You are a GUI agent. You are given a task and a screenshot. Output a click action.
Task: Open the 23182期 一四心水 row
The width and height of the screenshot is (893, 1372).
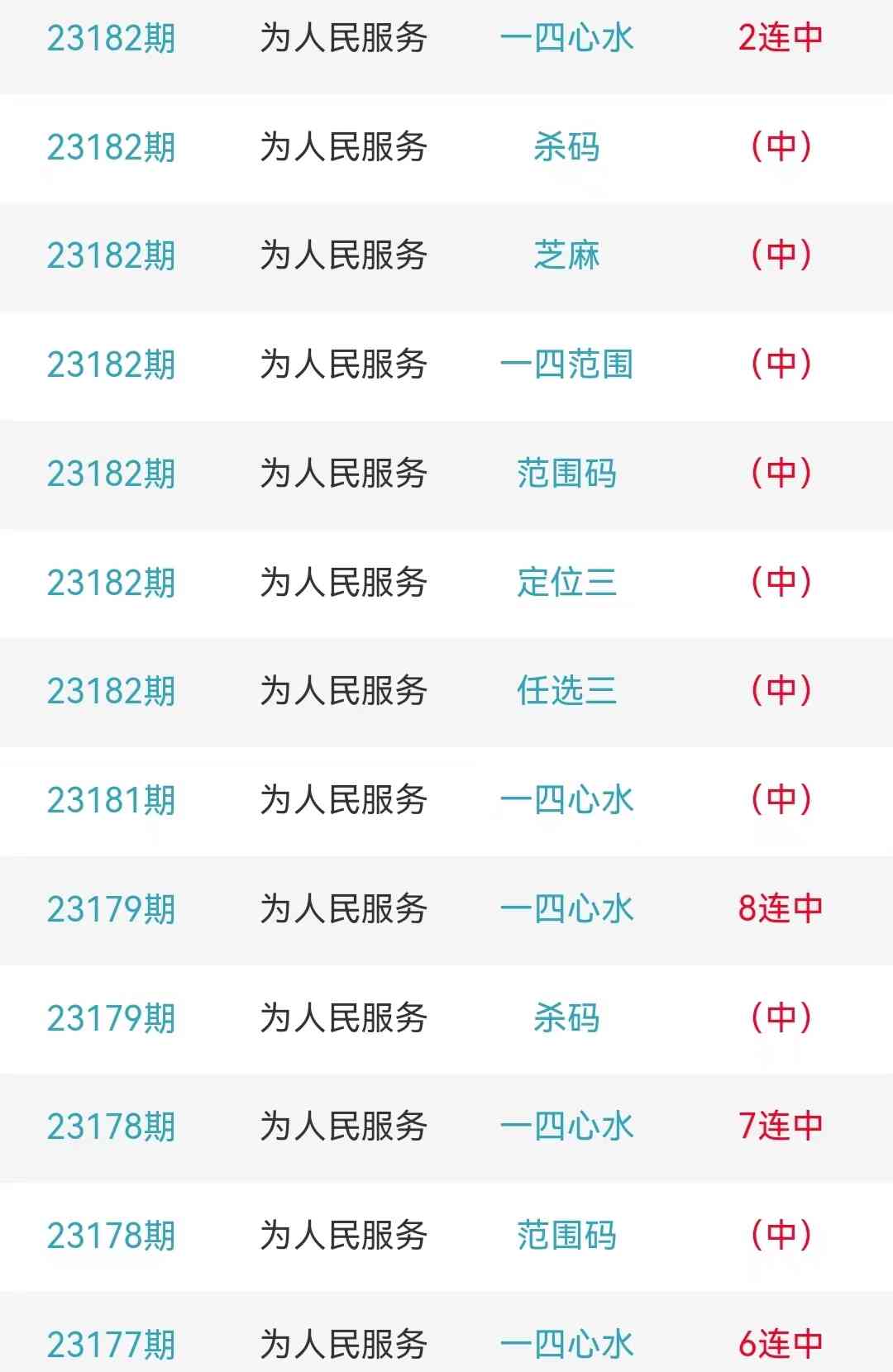click(566, 38)
